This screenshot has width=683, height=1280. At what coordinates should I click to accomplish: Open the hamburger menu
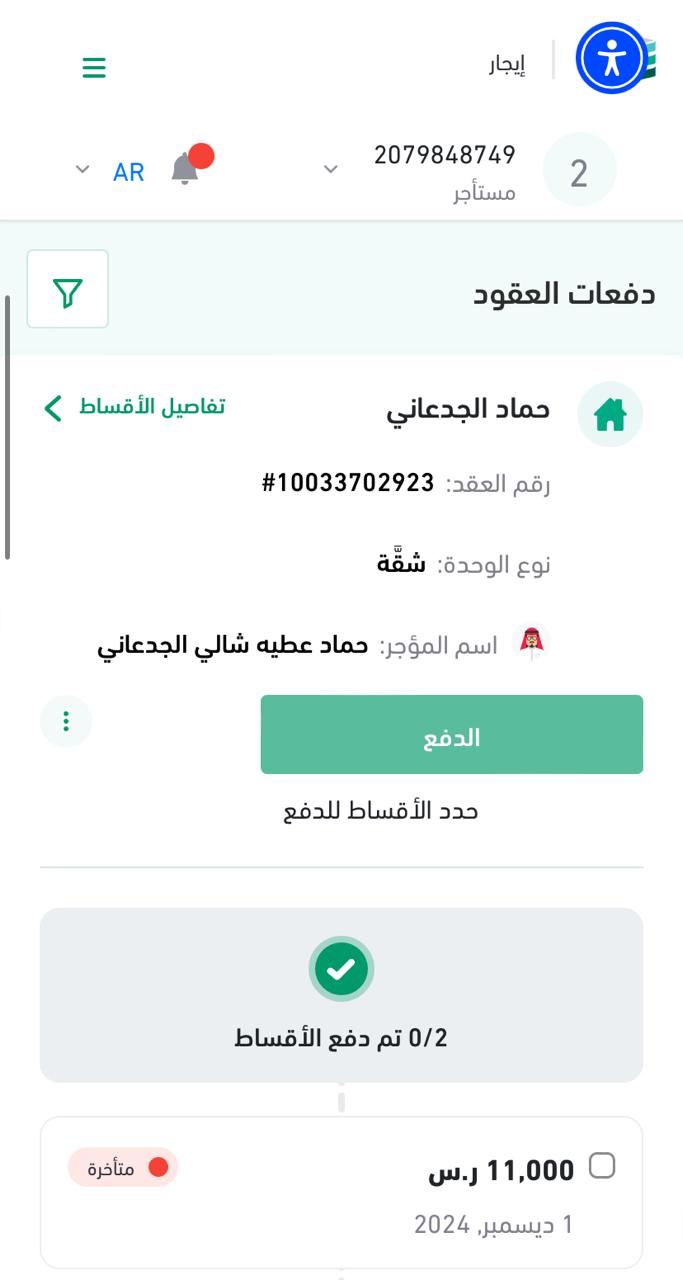94,68
